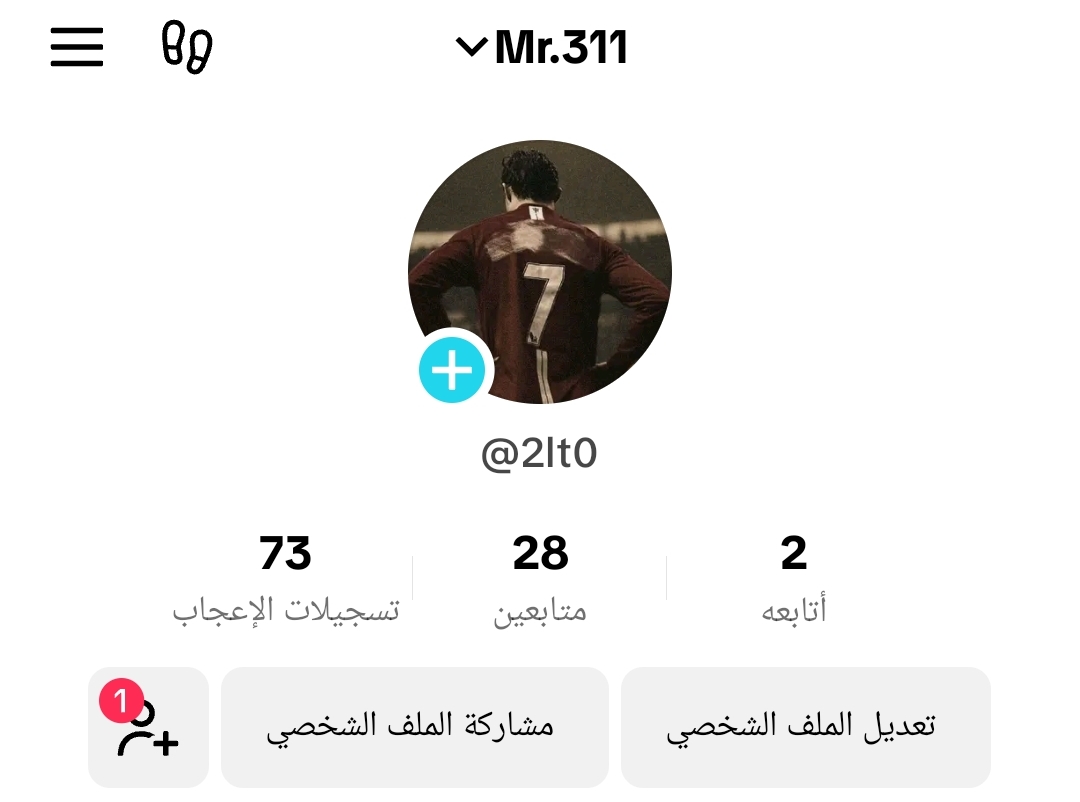View the 73 likes count

click(x=285, y=577)
